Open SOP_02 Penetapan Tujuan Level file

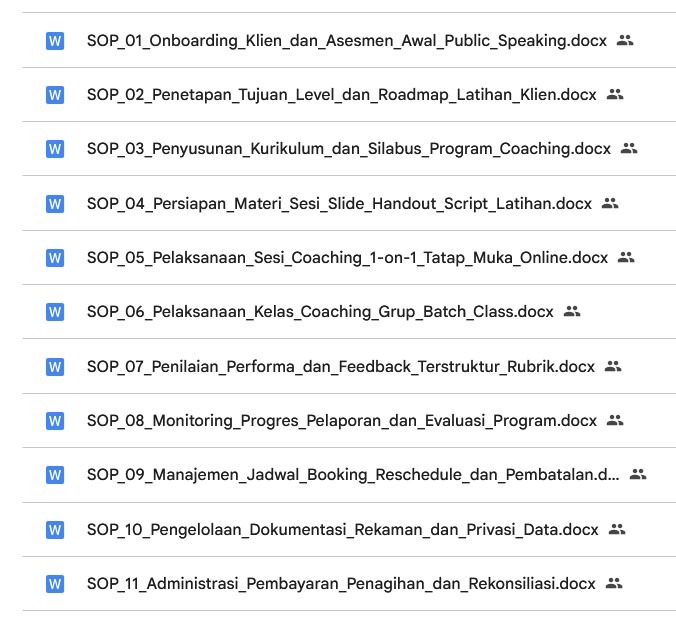point(340,95)
